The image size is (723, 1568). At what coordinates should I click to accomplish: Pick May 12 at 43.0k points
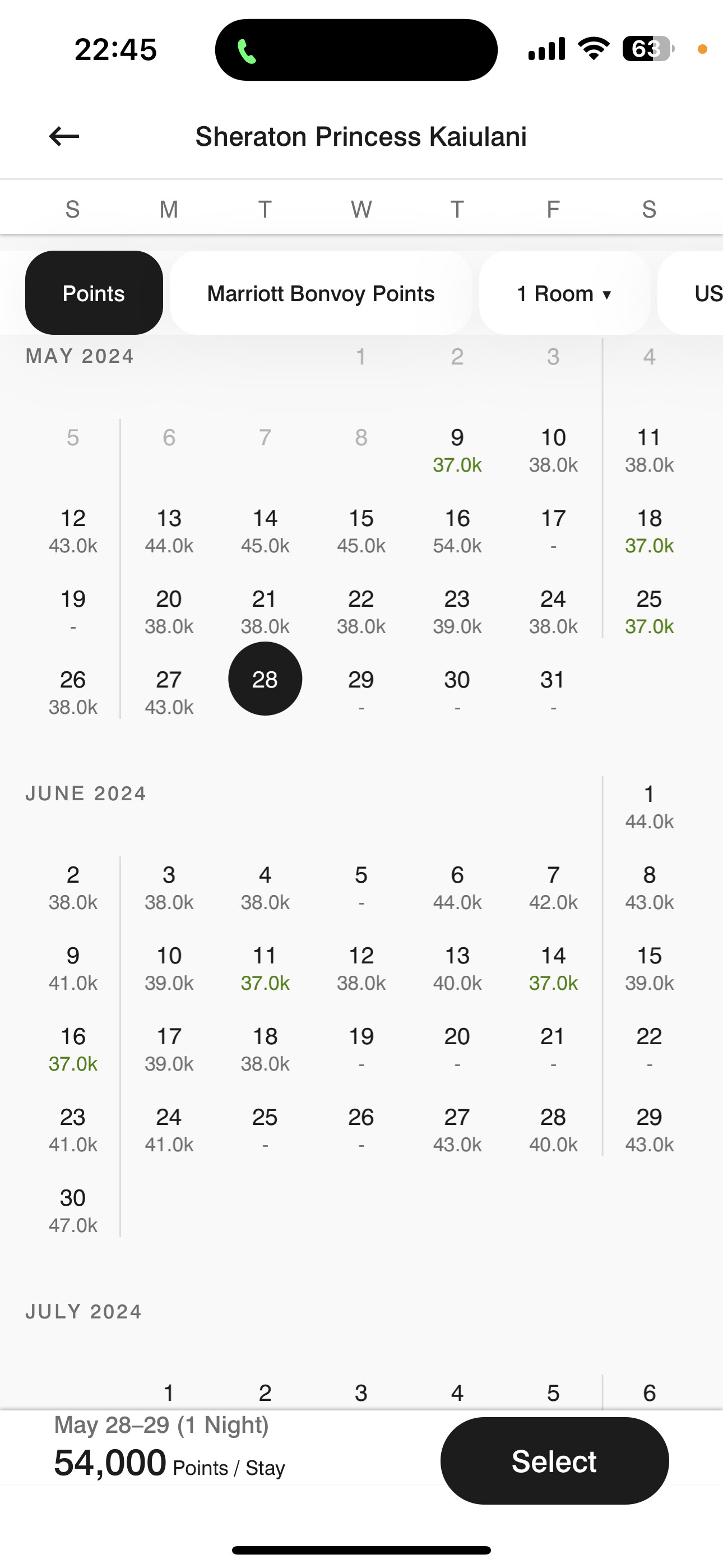[73, 532]
